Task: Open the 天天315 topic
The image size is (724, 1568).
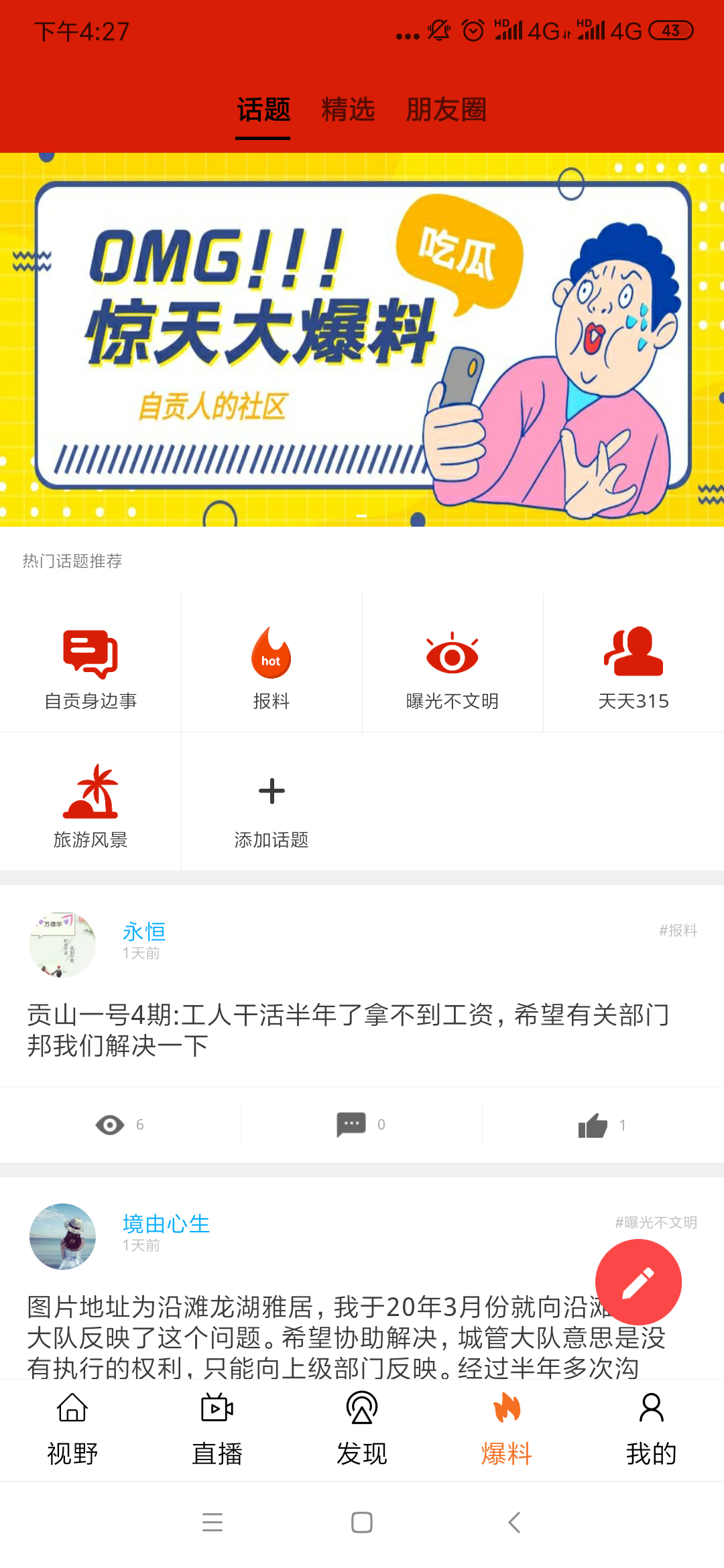Action: pos(633,663)
